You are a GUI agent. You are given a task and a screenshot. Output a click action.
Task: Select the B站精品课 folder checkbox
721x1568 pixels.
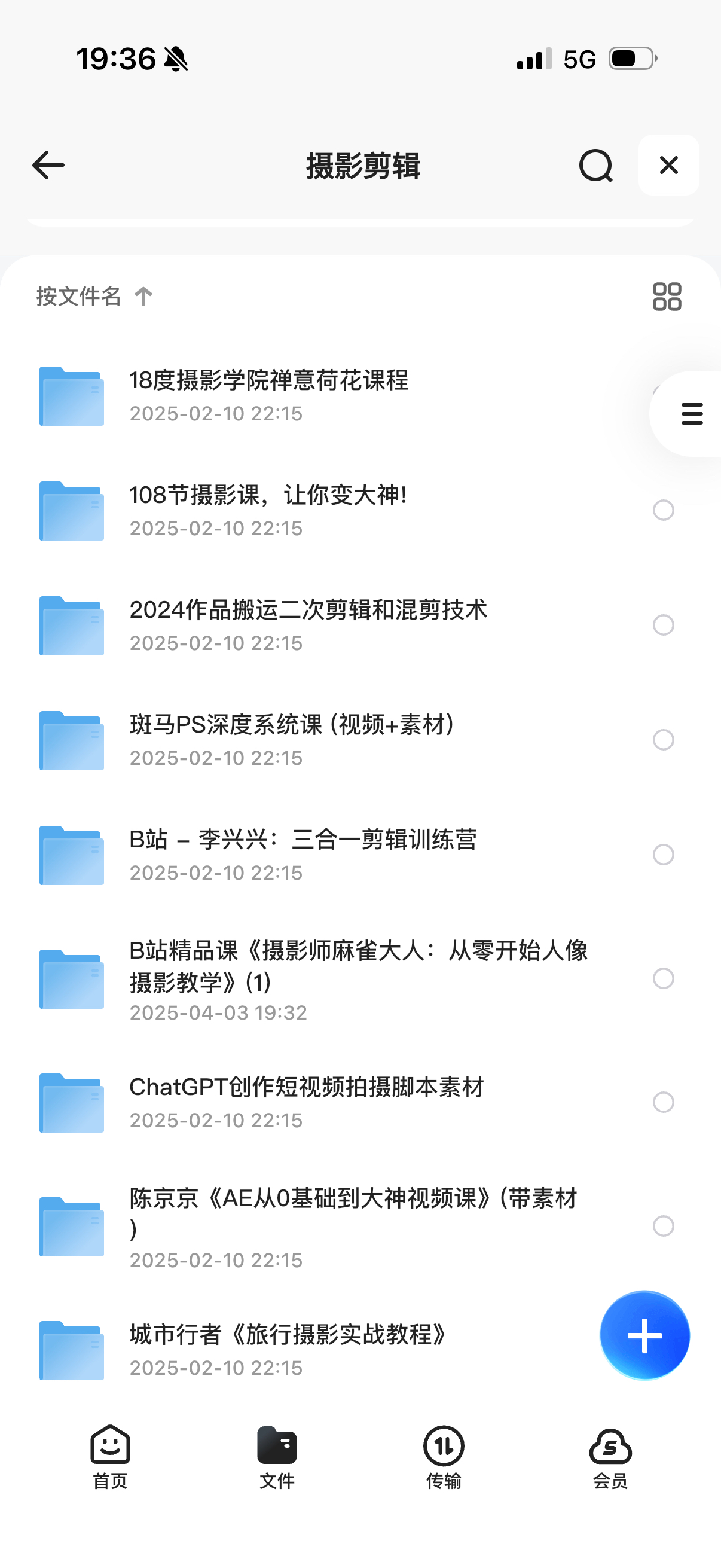663,978
